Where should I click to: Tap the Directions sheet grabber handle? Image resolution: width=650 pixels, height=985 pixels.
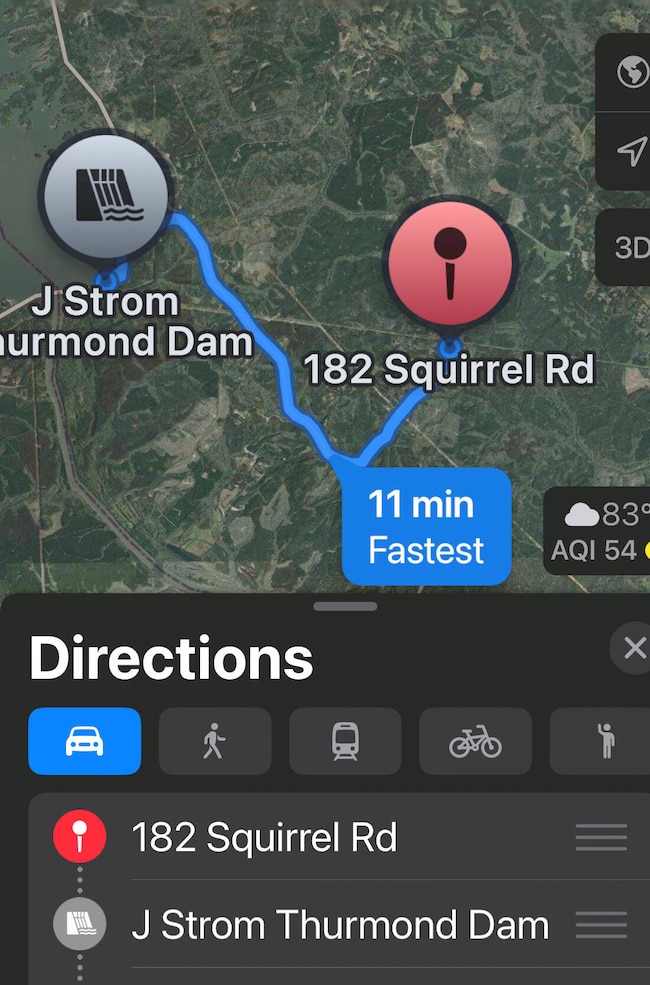(x=345, y=606)
